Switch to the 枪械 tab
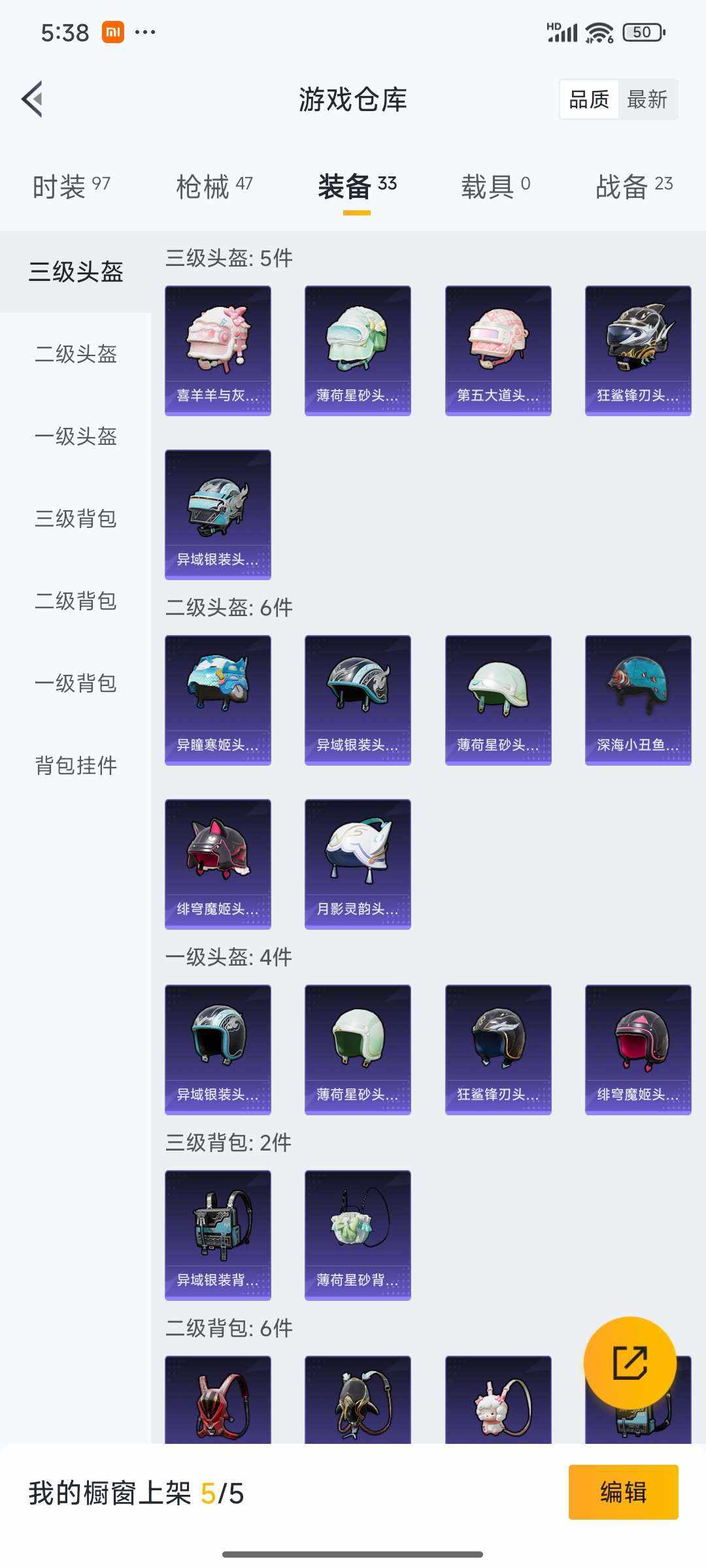 (x=214, y=187)
